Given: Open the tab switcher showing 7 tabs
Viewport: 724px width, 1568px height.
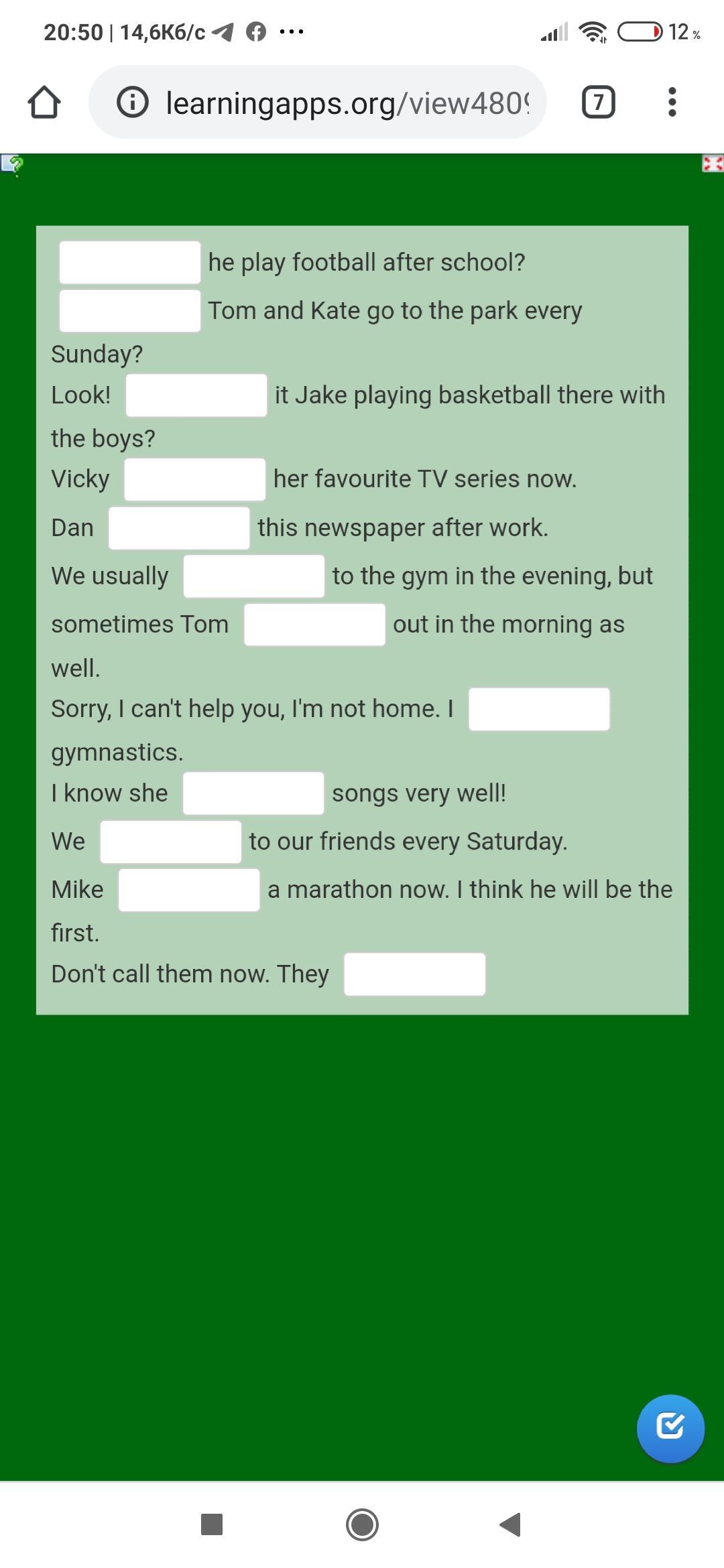Looking at the screenshot, I should click(x=598, y=103).
